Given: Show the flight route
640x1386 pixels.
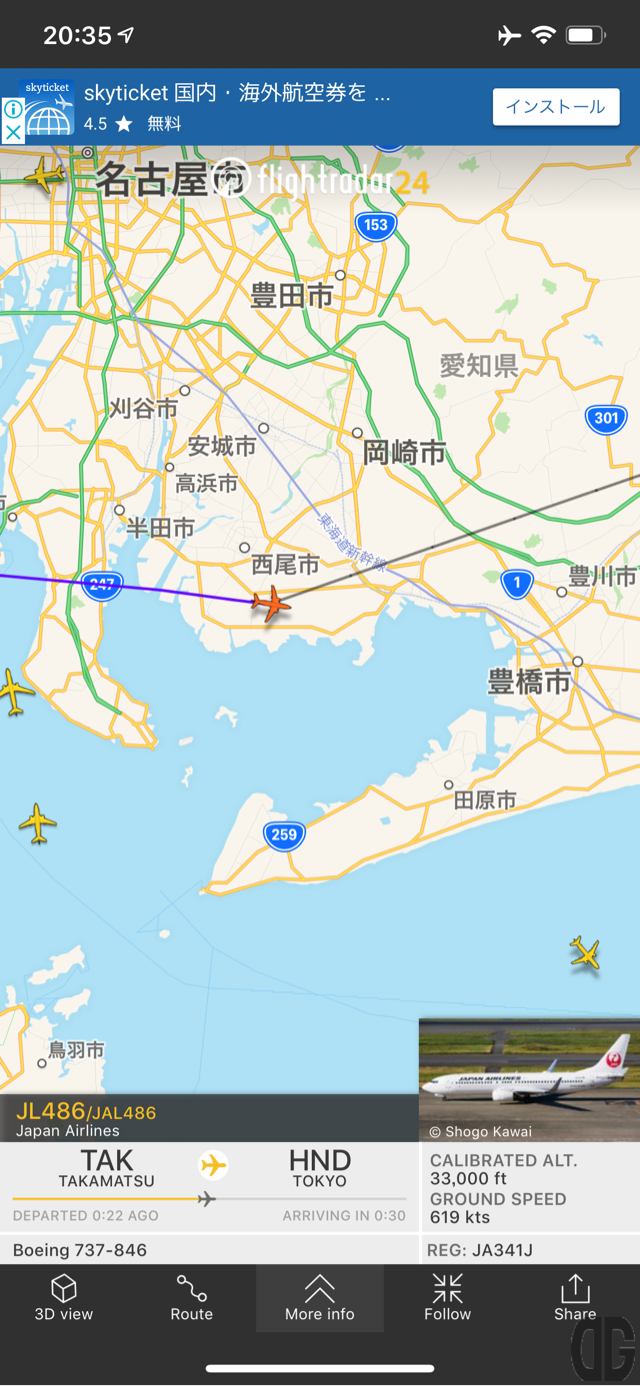Looking at the screenshot, I should (191, 1298).
